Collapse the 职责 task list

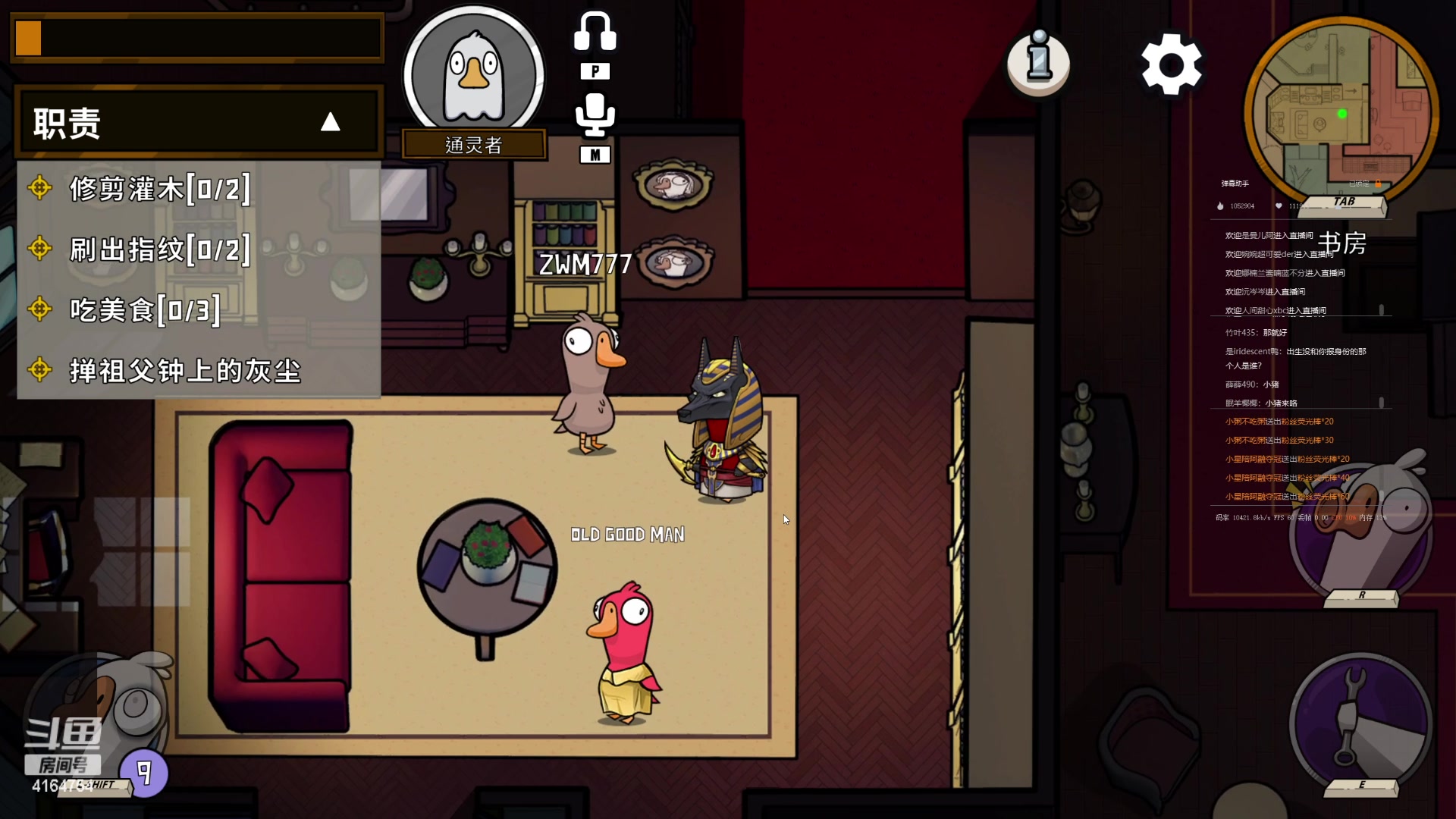330,122
